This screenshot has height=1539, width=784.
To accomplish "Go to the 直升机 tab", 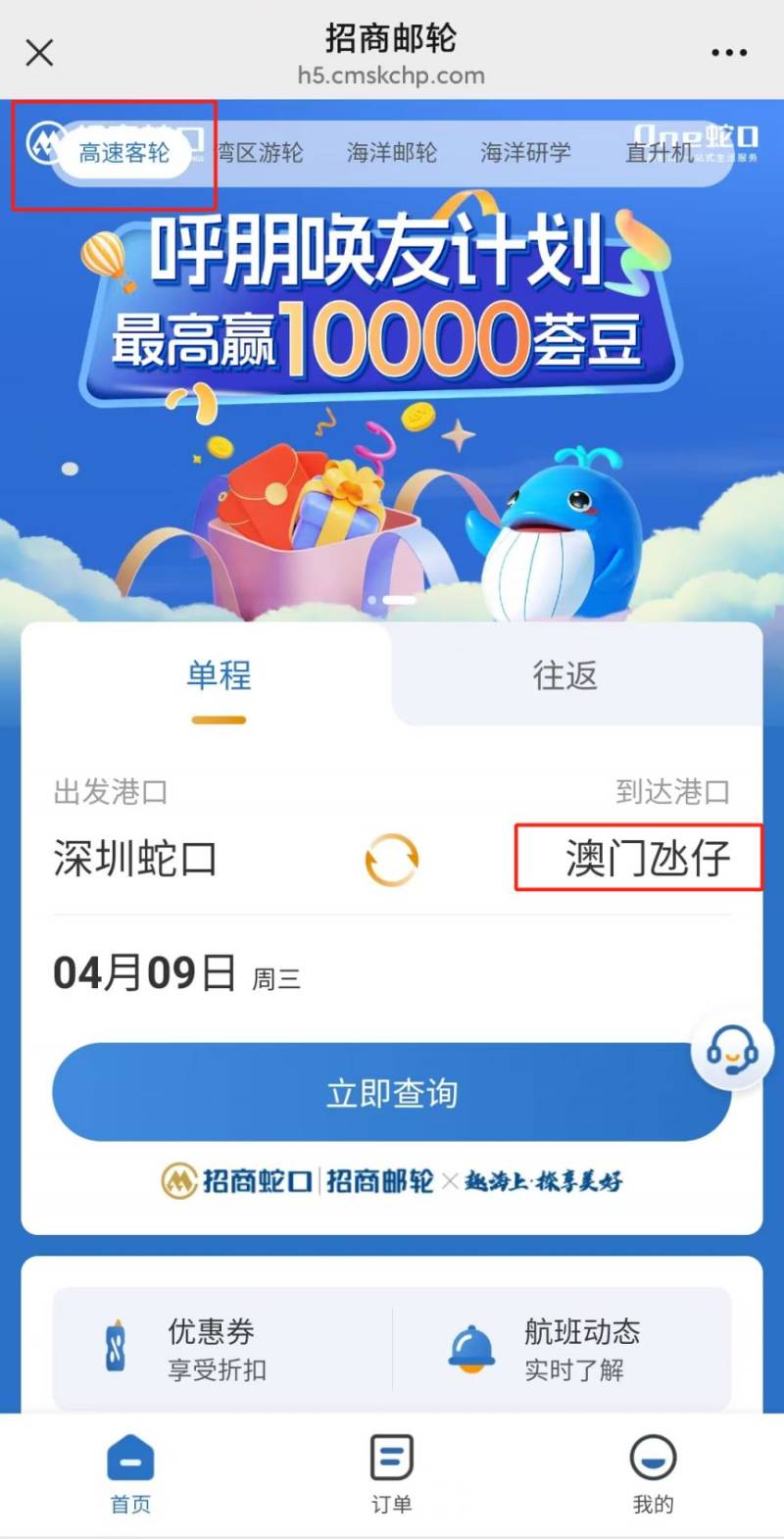I will [x=659, y=153].
